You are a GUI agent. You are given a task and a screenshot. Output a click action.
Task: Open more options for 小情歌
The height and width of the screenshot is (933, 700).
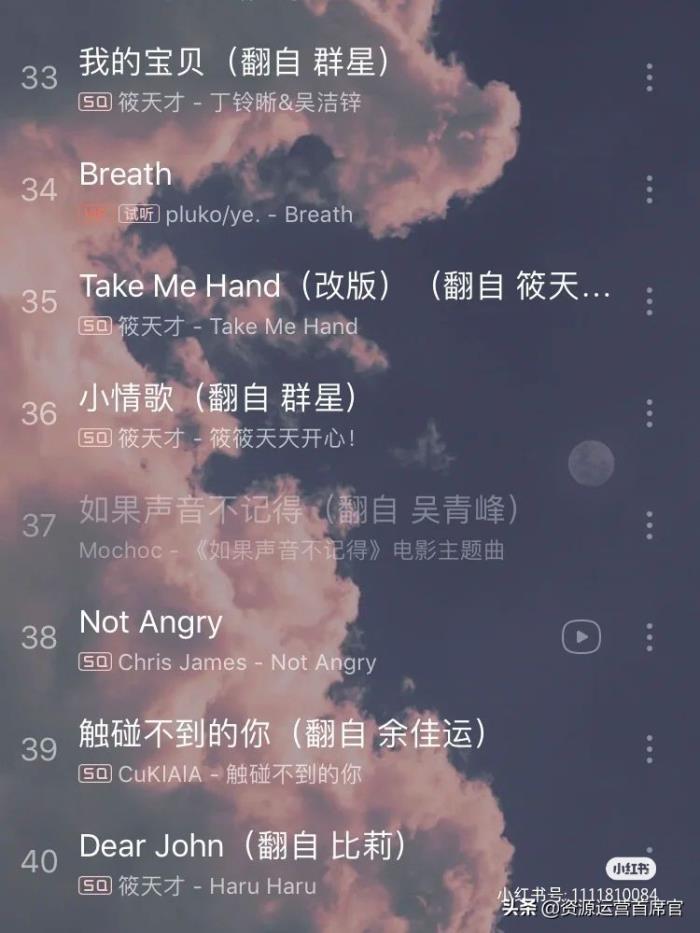(649, 413)
